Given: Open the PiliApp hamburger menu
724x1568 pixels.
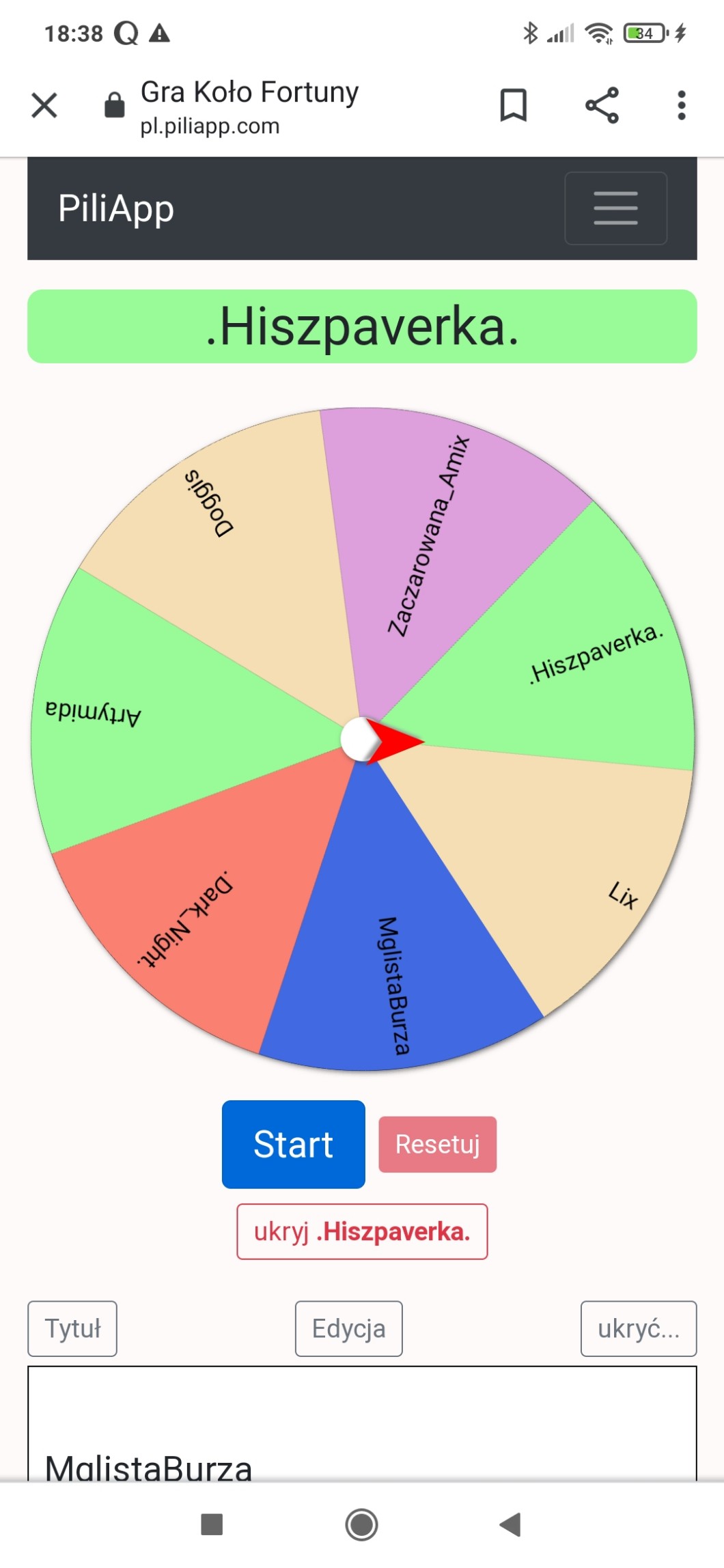Looking at the screenshot, I should (x=615, y=208).
